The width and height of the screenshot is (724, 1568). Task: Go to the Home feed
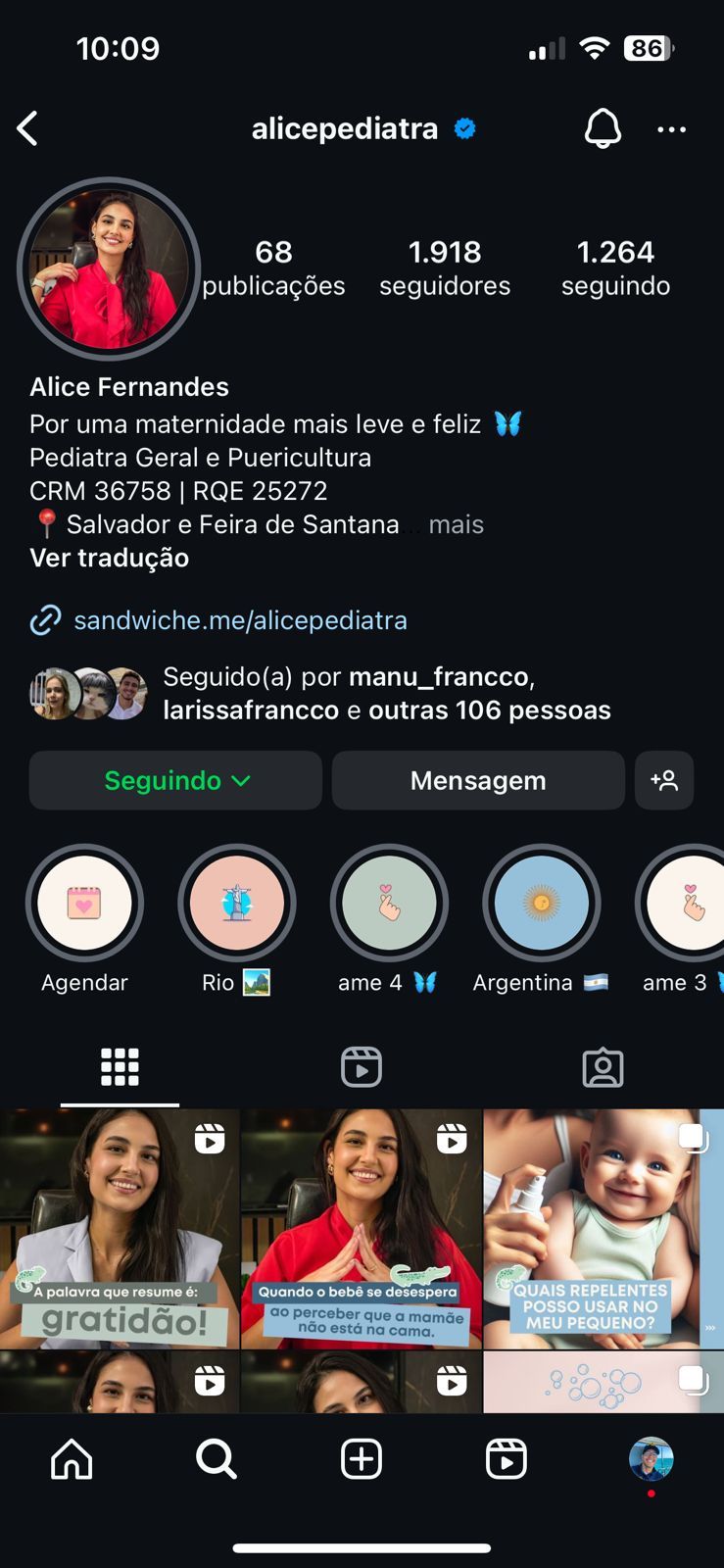pyautogui.click(x=72, y=1459)
